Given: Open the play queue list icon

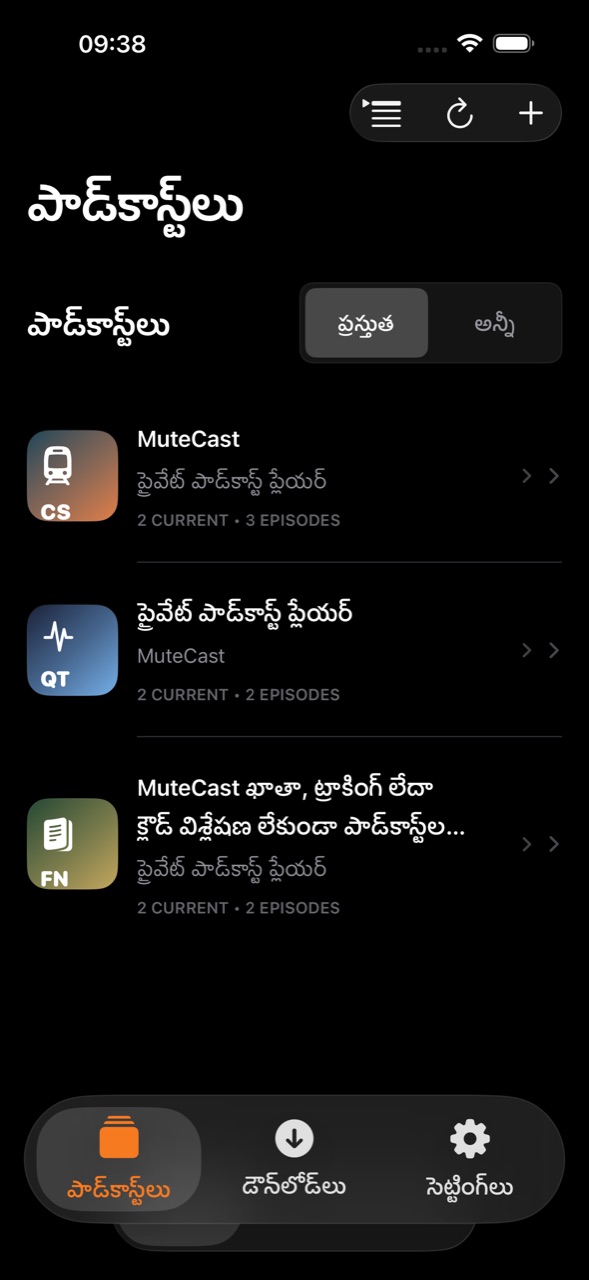Looking at the screenshot, I should click(x=382, y=113).
